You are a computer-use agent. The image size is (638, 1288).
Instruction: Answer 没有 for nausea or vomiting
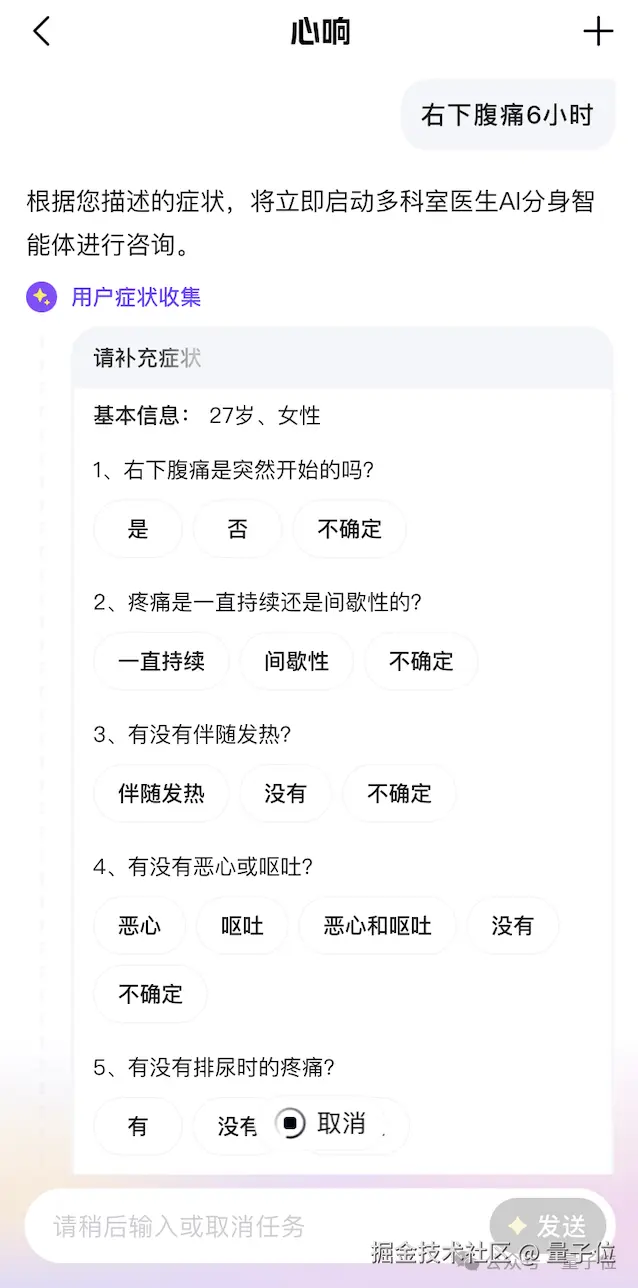click(x=512, y=926)
